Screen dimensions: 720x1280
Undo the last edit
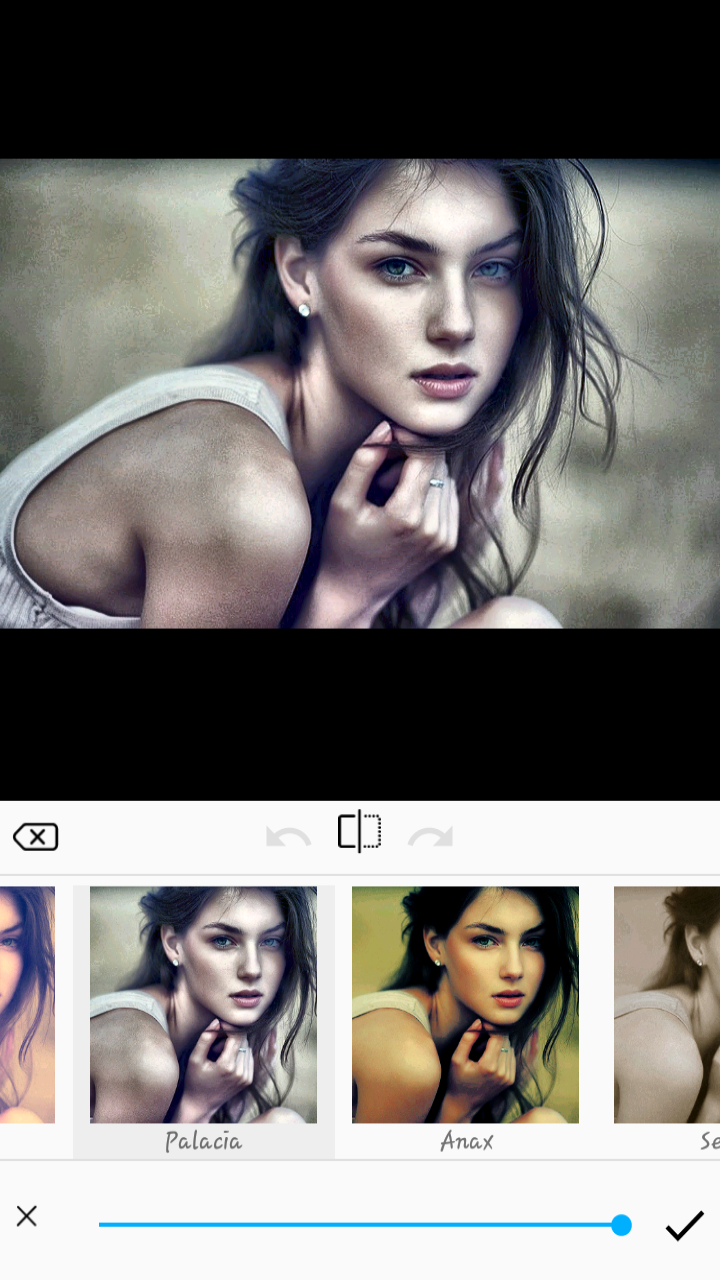click(288, 836)
